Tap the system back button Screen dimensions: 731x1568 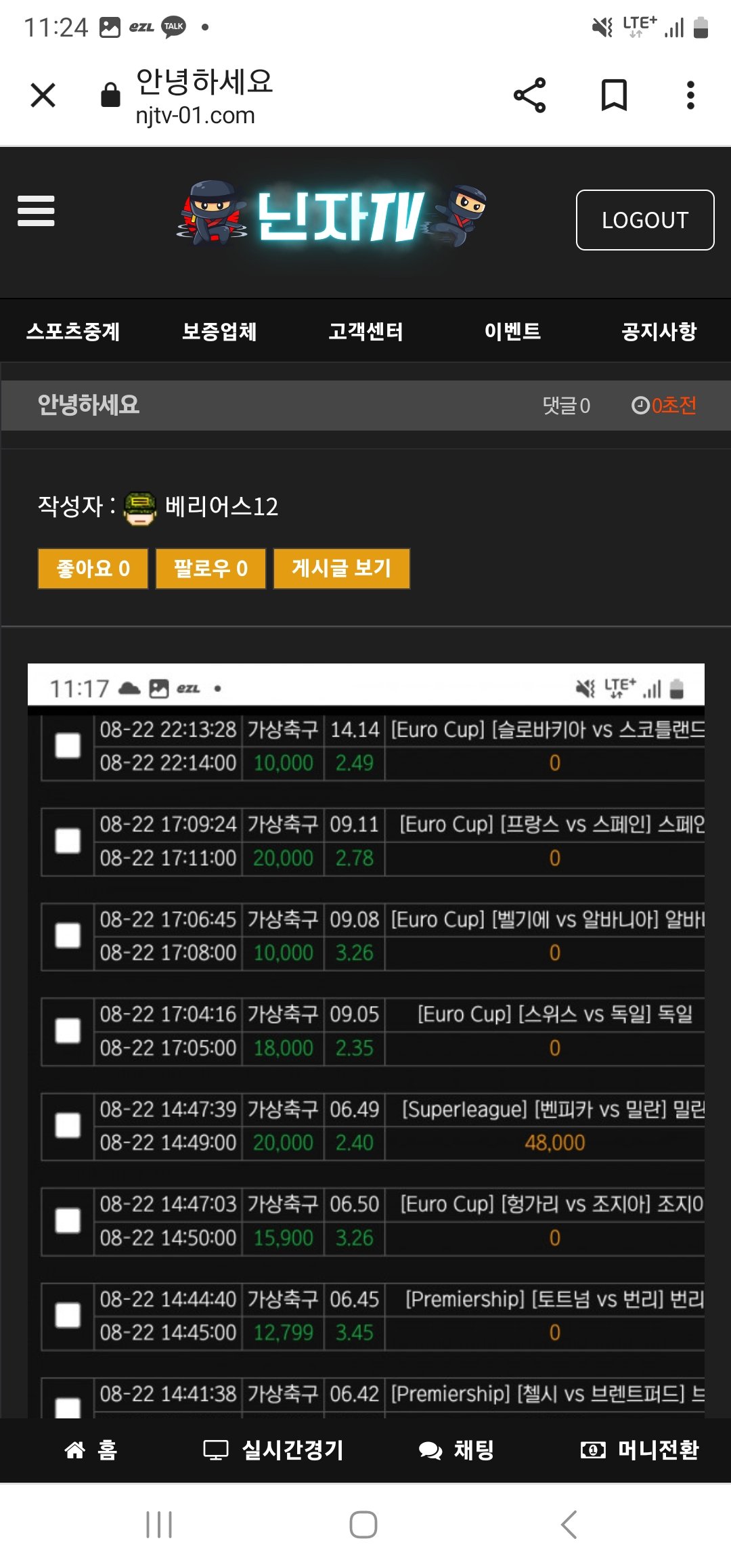(569, 1524)
